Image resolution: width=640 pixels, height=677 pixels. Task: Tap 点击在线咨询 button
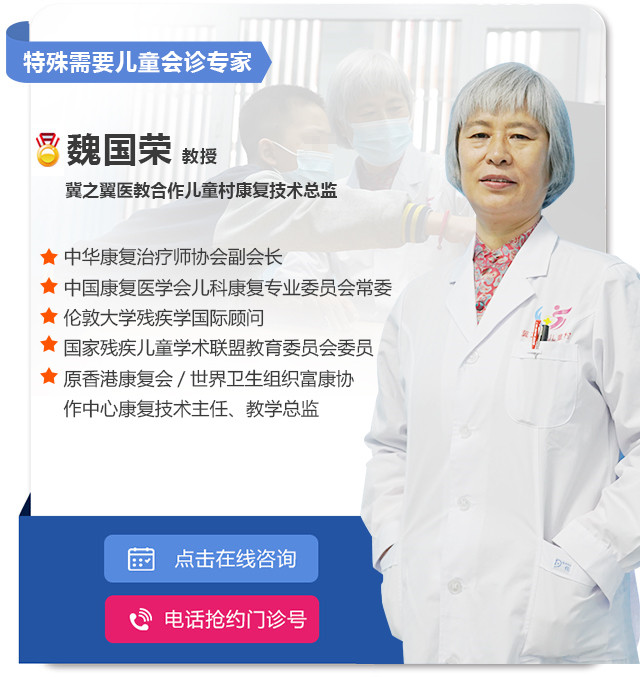pyautogui.click(x=211, y=559)
